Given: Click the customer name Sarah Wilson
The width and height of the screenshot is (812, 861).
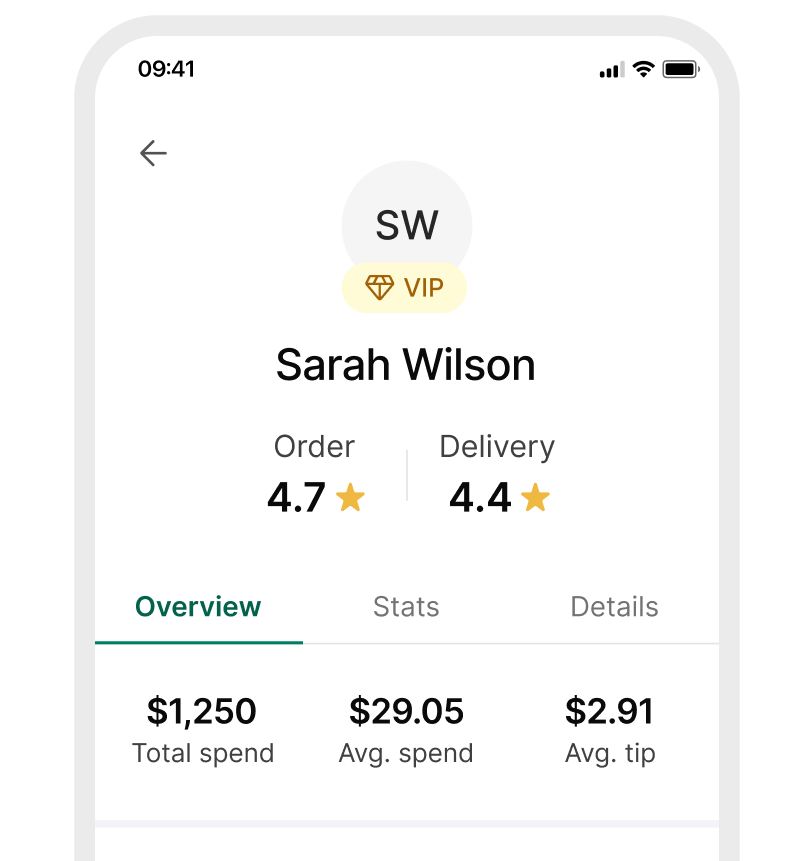Looking at the screenshot, I should (x=406, y=364).
